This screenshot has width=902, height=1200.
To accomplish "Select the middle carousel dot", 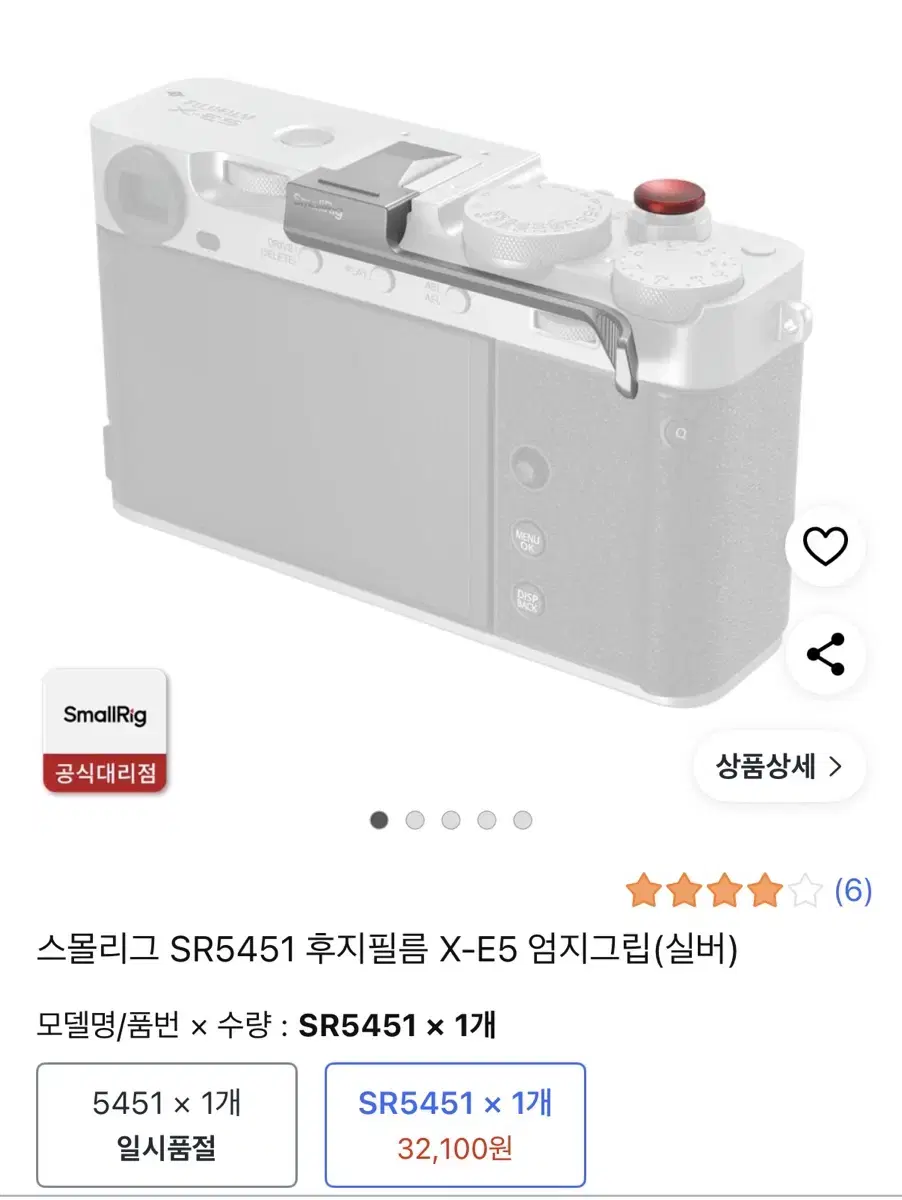I will click(449, 819).
